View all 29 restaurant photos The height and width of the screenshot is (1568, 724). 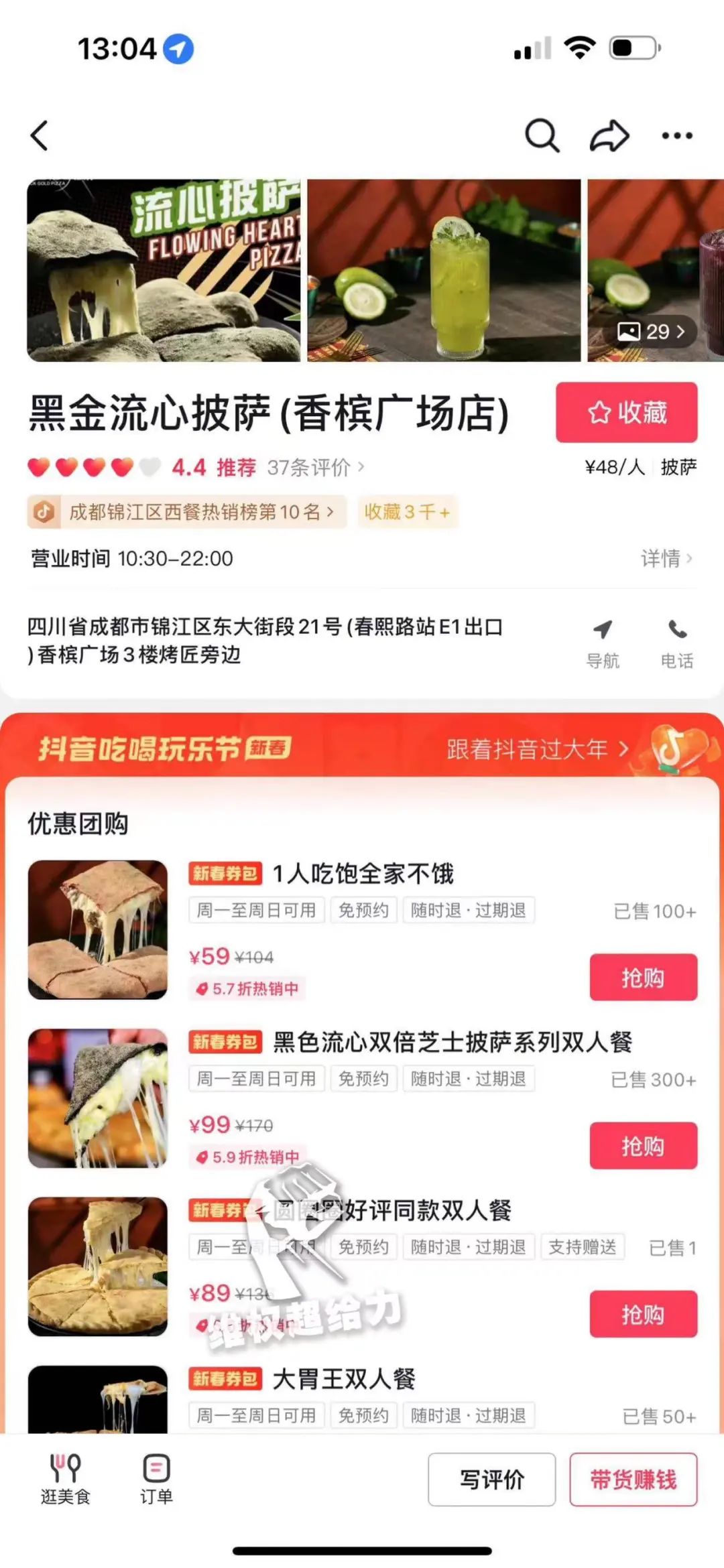tap(651, 332)
